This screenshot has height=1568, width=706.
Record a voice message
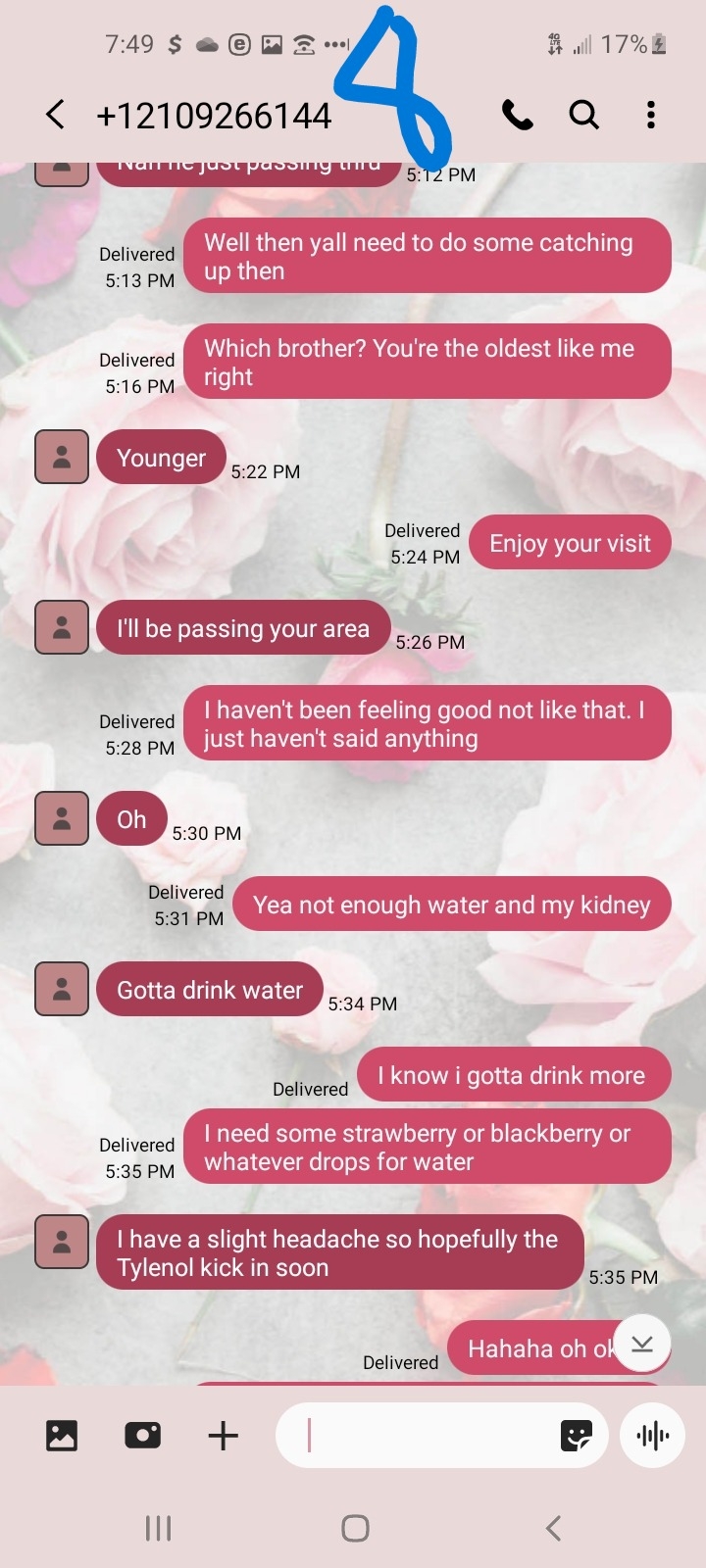652,1436
